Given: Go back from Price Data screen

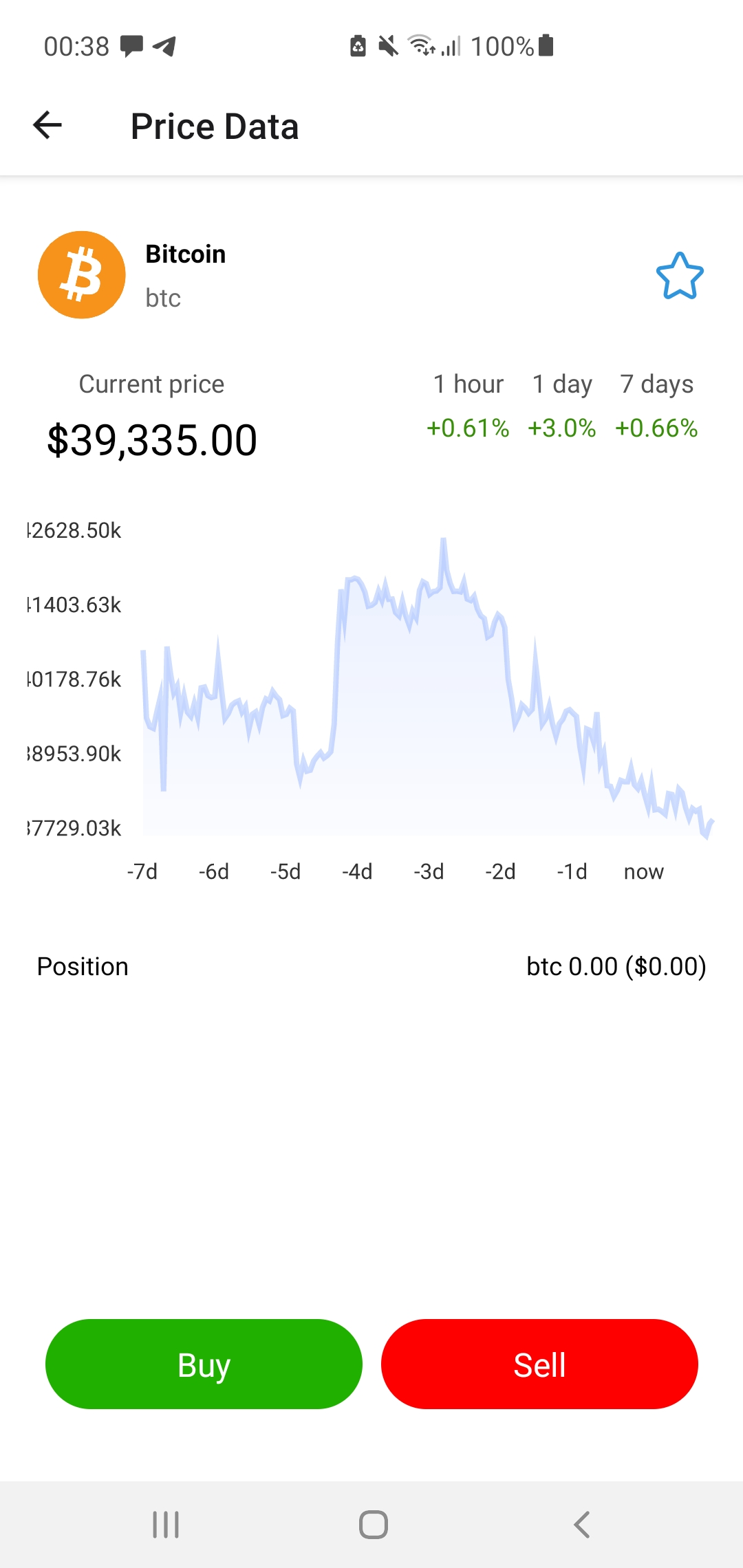Looking at the screenshot, I should 47,126.
